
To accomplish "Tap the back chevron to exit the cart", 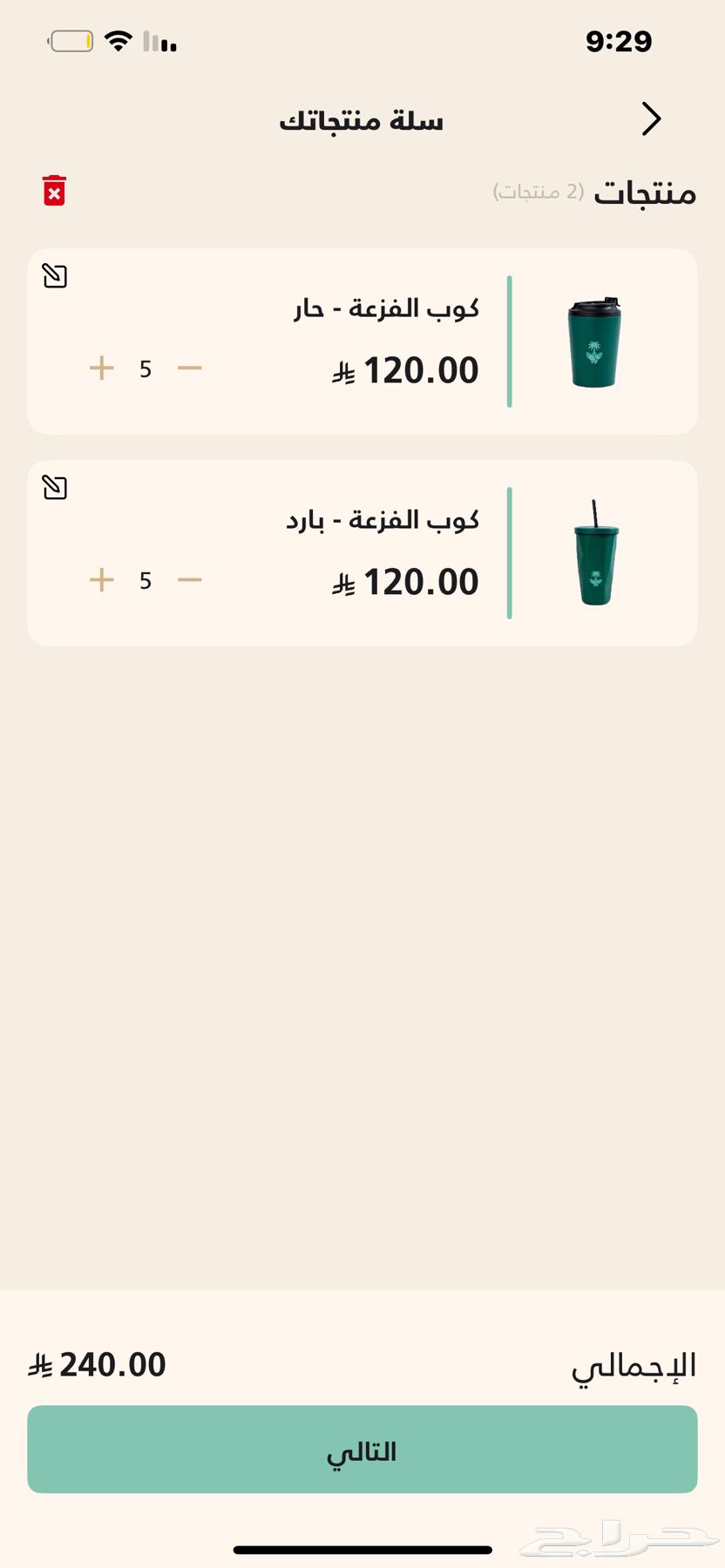I will (x=650, y=118).
